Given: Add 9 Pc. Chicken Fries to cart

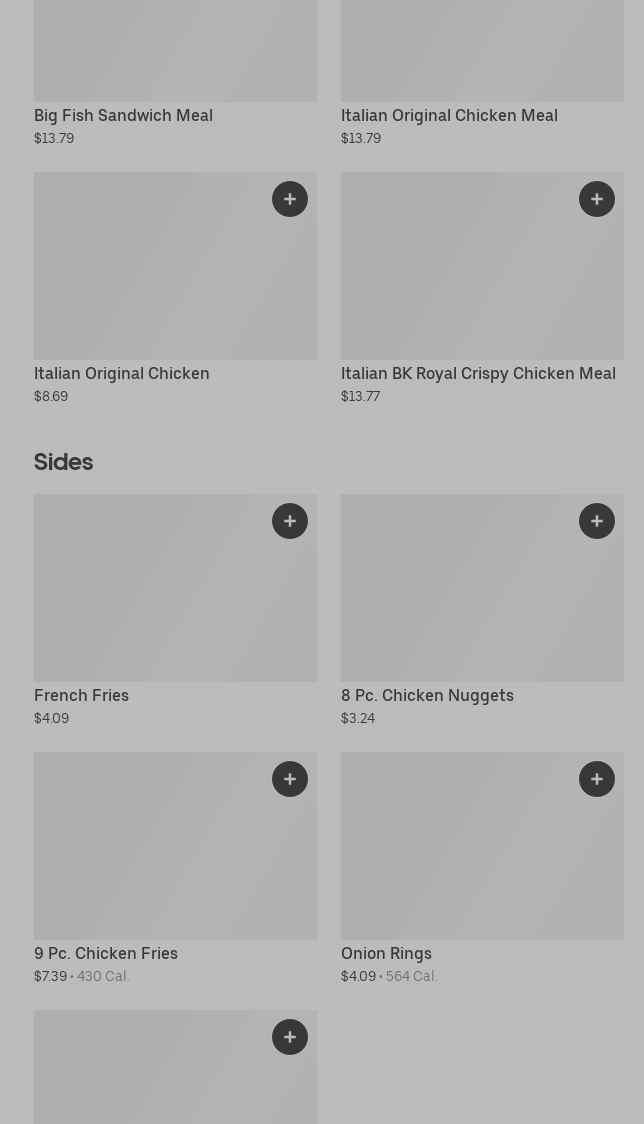Looking at the screenshot, I should [x=290, y=779].
